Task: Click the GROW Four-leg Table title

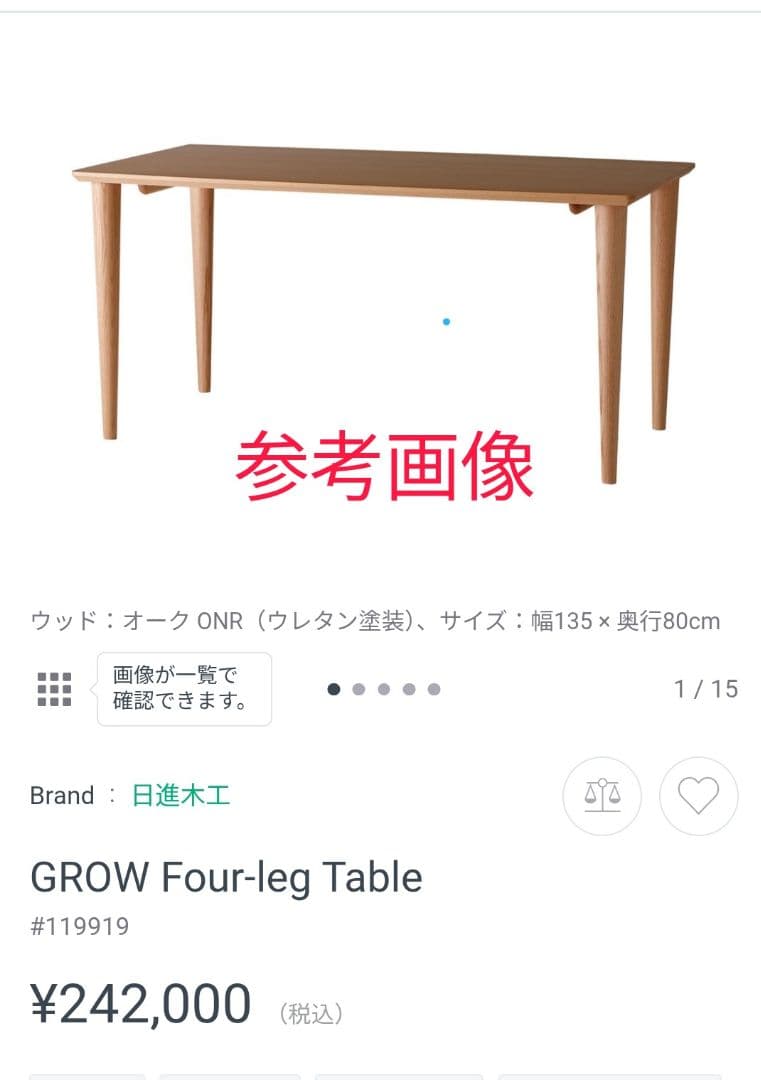Action: point(226,878)
